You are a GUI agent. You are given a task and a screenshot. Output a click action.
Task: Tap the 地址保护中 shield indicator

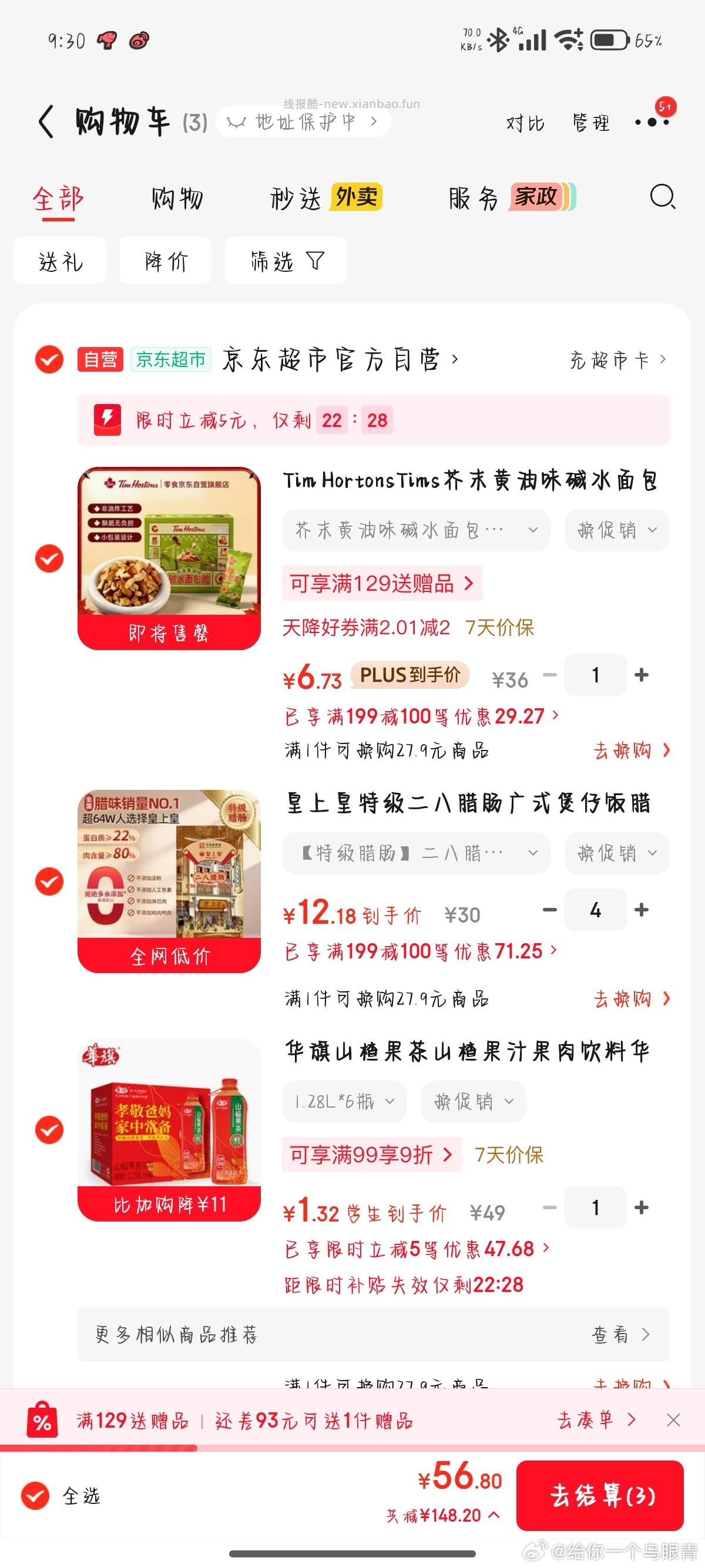pyautogui.click(x=303, y=121)
